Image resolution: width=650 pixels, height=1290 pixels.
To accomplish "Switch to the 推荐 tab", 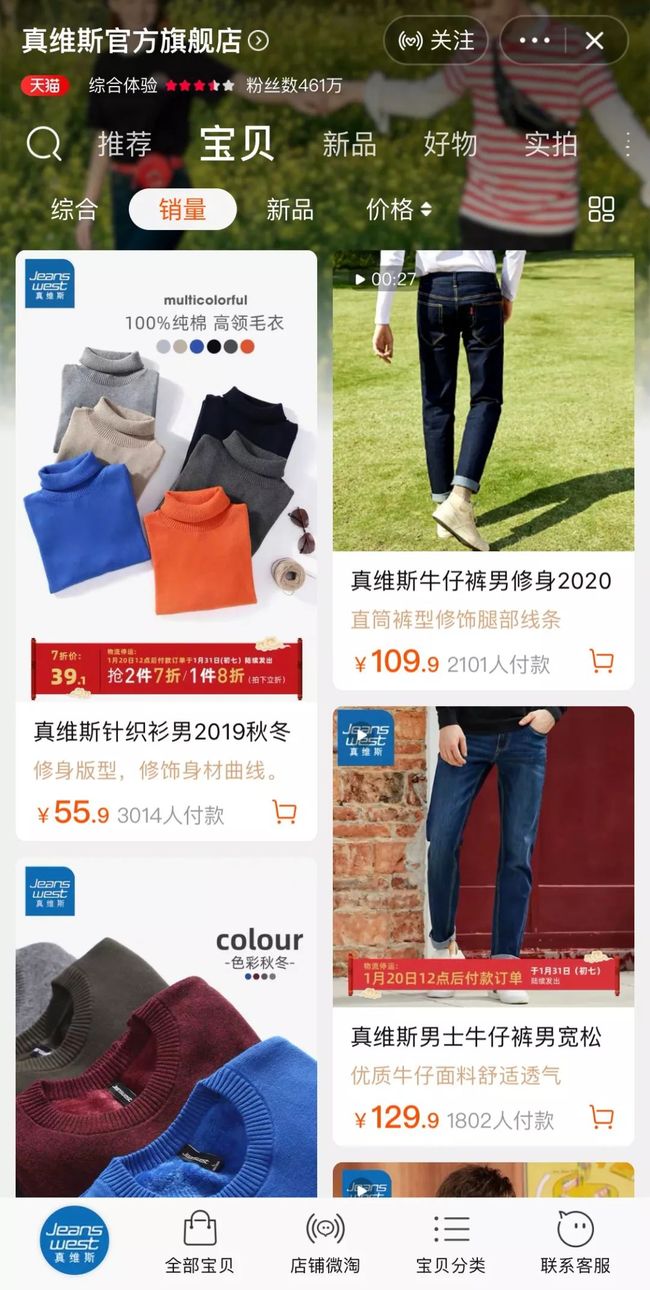I will (124, 144).
